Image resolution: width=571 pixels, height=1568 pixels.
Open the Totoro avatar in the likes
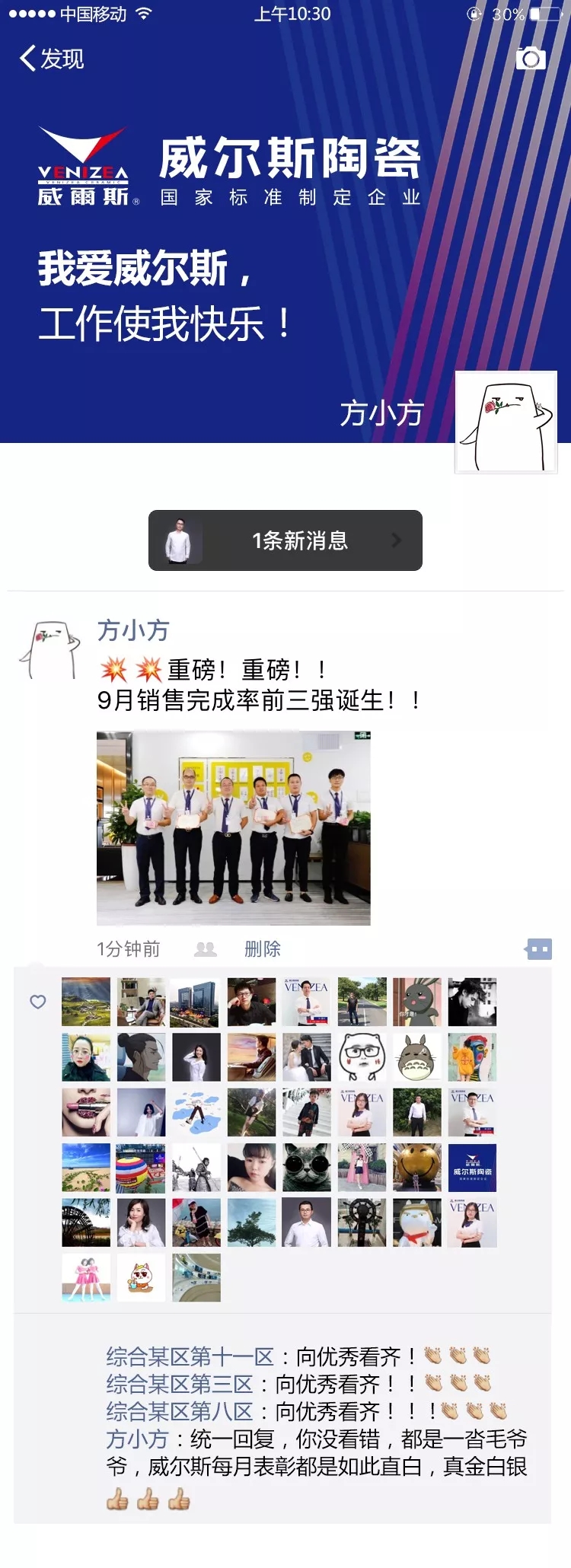coord(417,1057)
